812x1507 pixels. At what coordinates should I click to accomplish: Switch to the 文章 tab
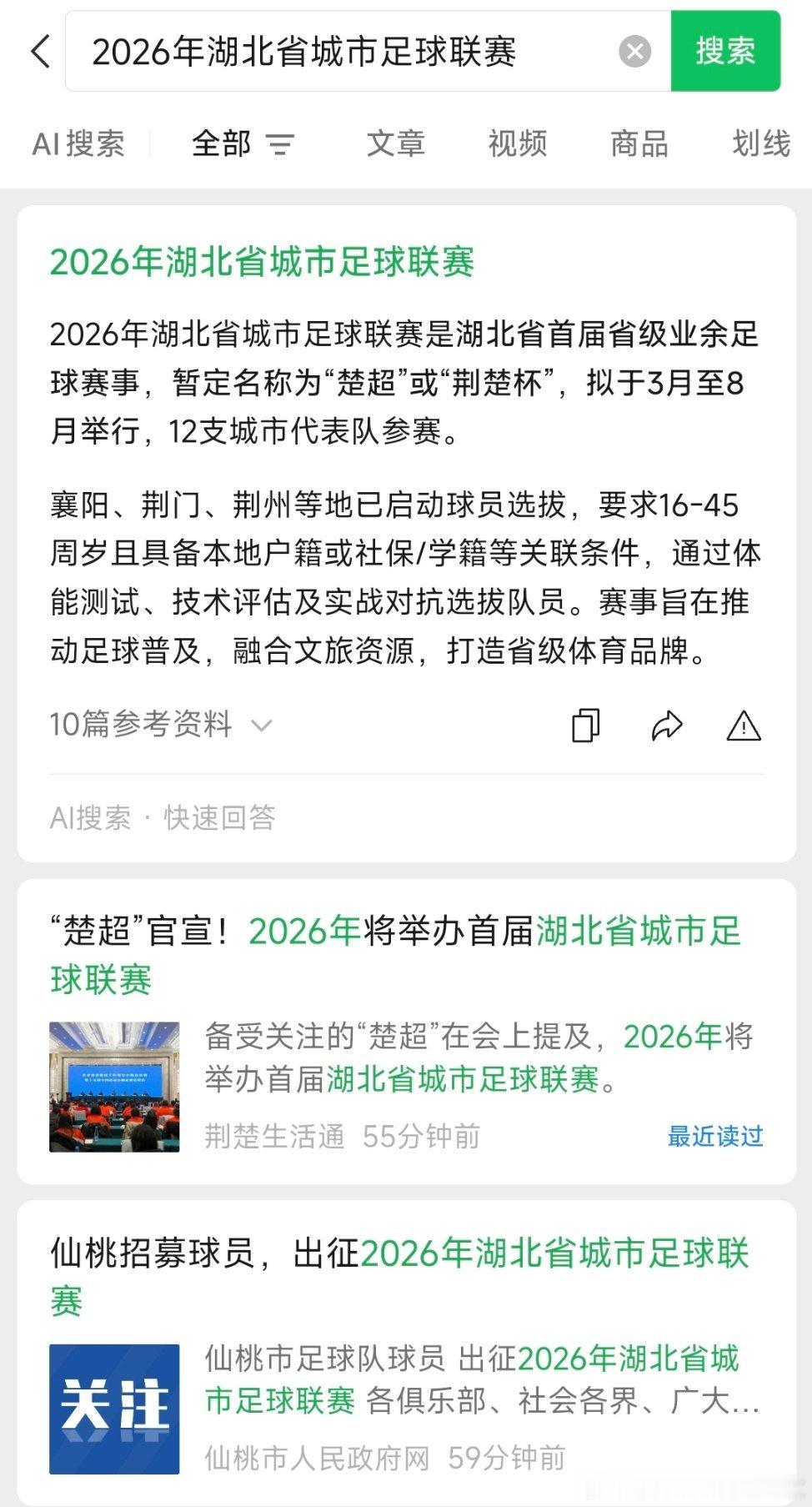pos(396,143)
